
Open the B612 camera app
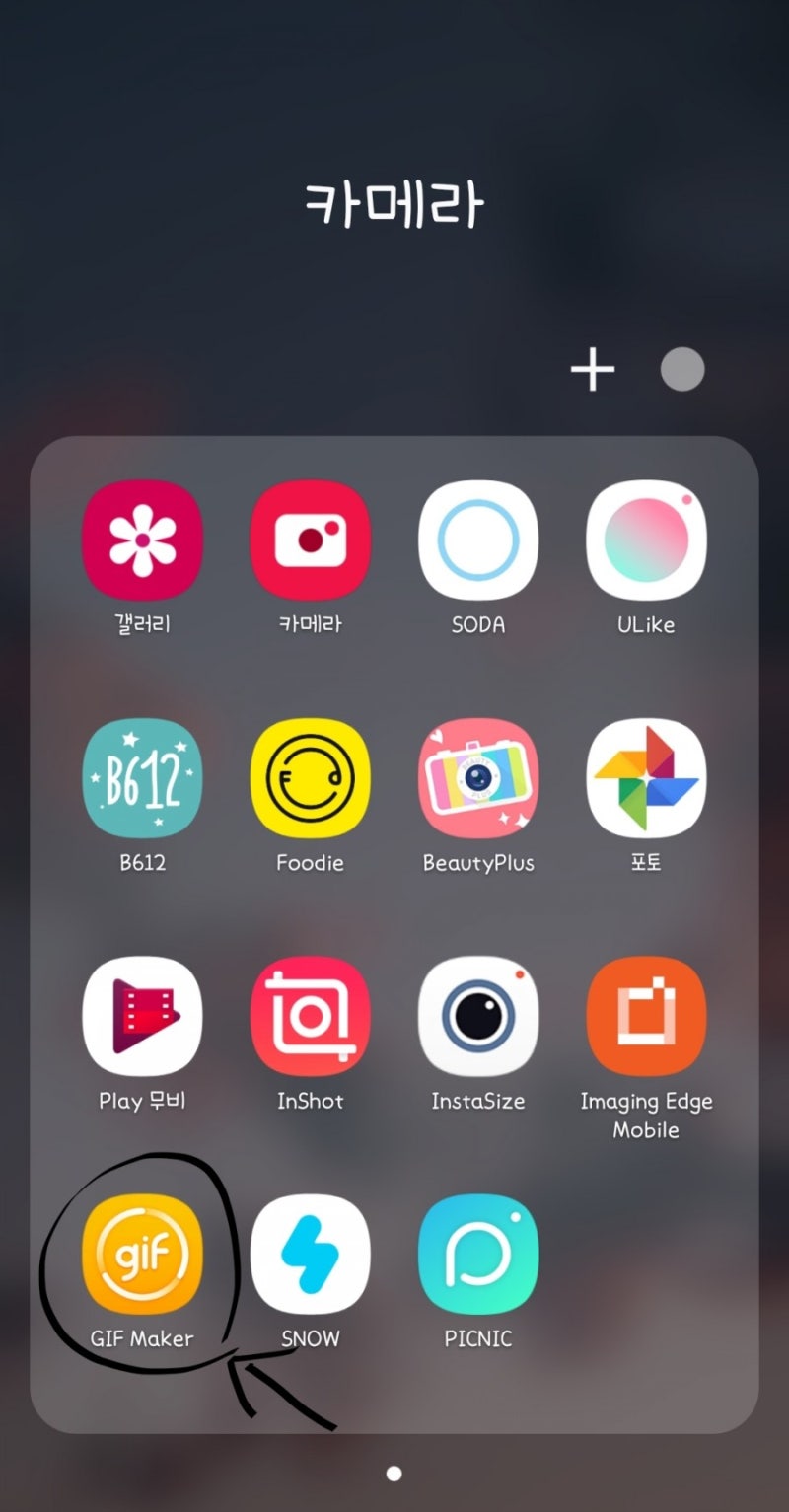coord(142,778)
